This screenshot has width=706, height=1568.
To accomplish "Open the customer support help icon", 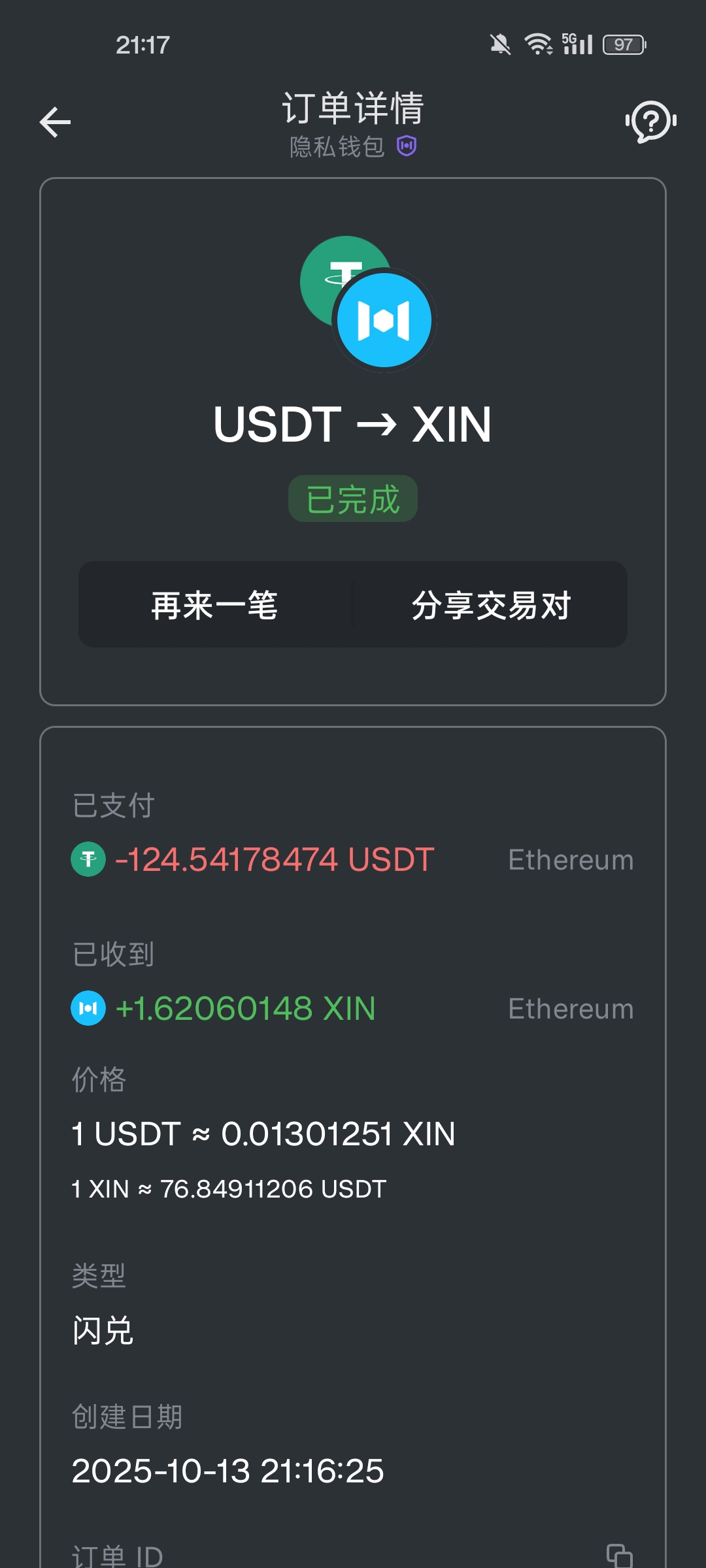I will coord(650,122).
